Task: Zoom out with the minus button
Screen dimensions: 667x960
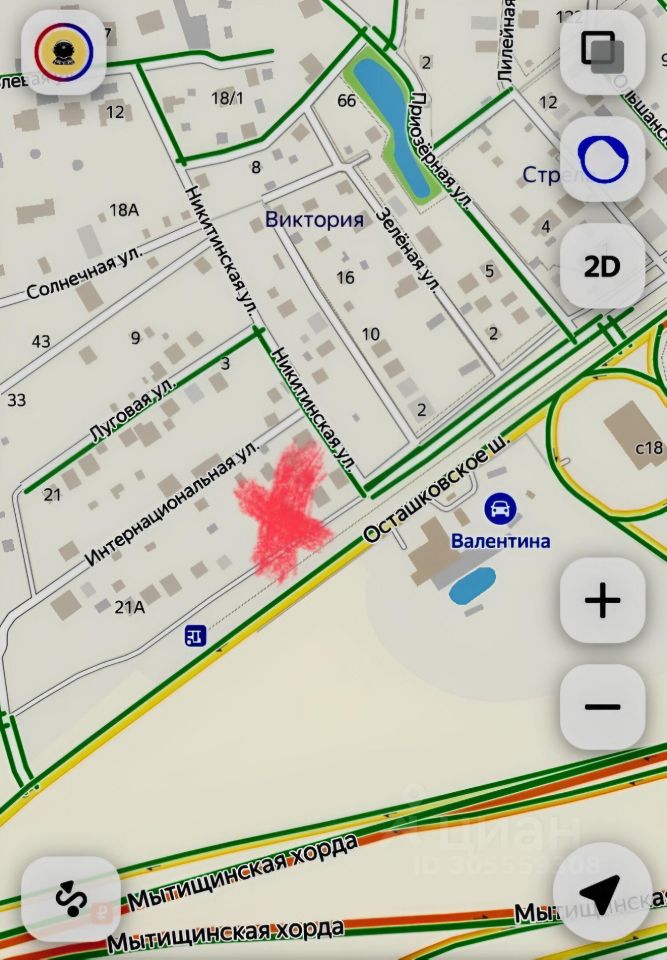Action: 602,706
